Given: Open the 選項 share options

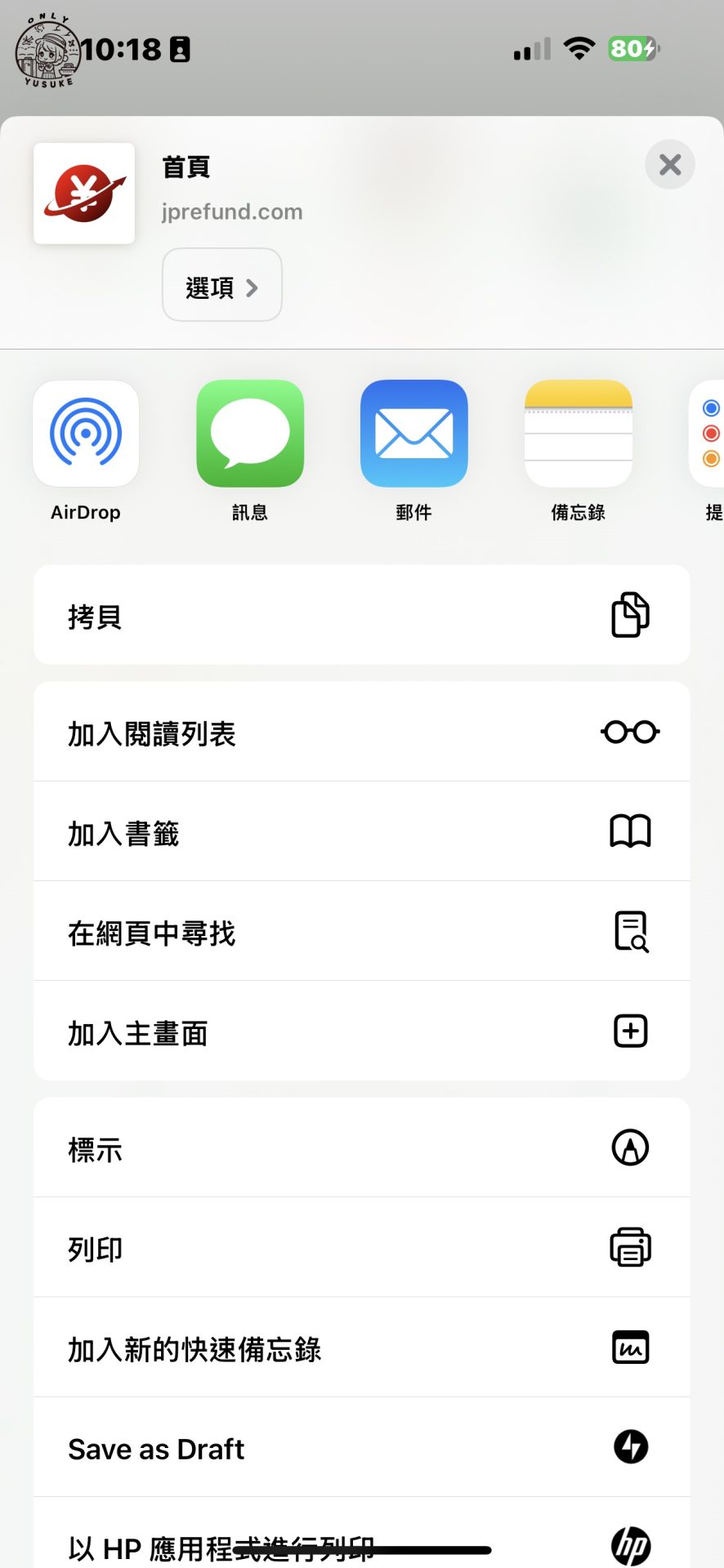Looking at the screenshot, I should coord(221,286).
